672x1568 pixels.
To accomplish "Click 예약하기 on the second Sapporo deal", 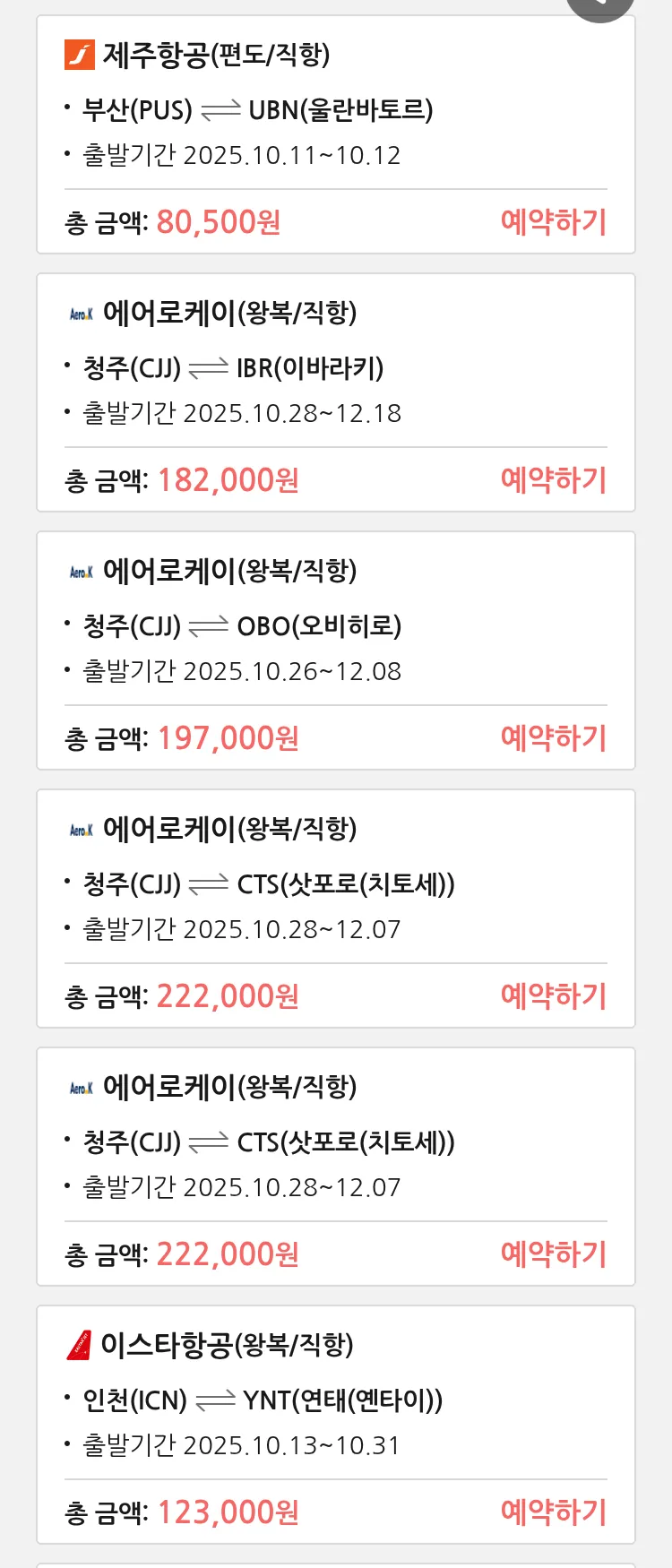I will pyautogui.click(x=553, y=1254).
